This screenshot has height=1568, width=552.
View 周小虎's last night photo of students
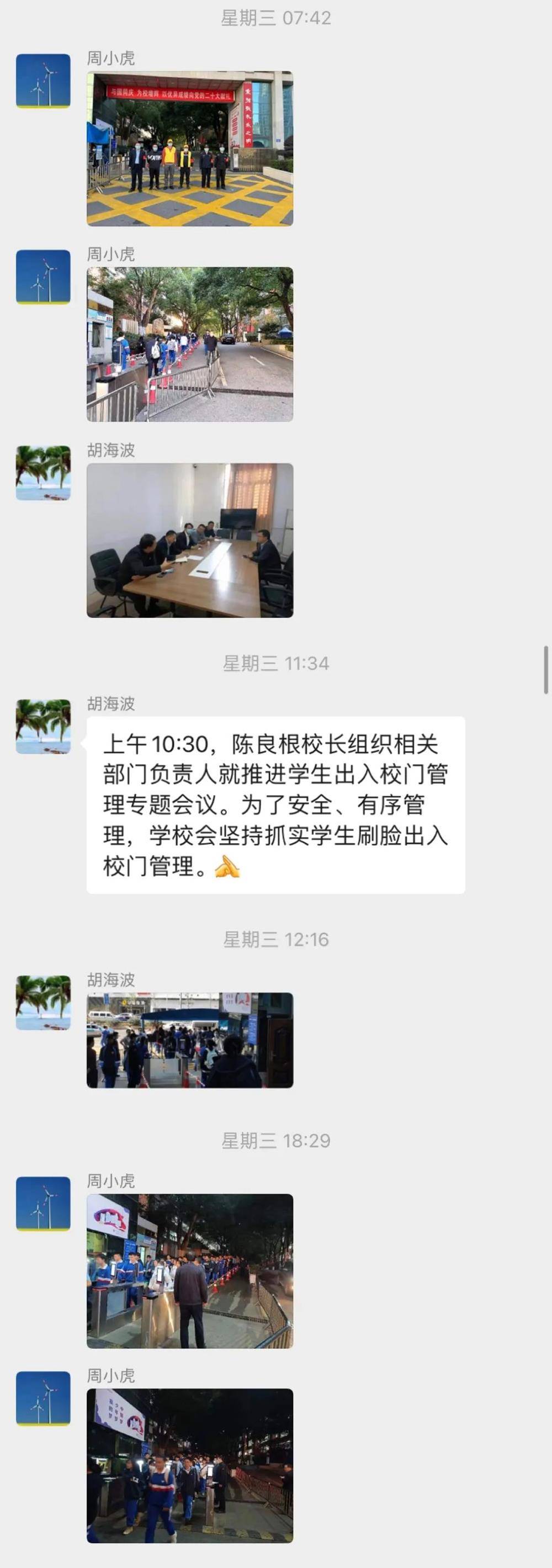(189, 1465)
